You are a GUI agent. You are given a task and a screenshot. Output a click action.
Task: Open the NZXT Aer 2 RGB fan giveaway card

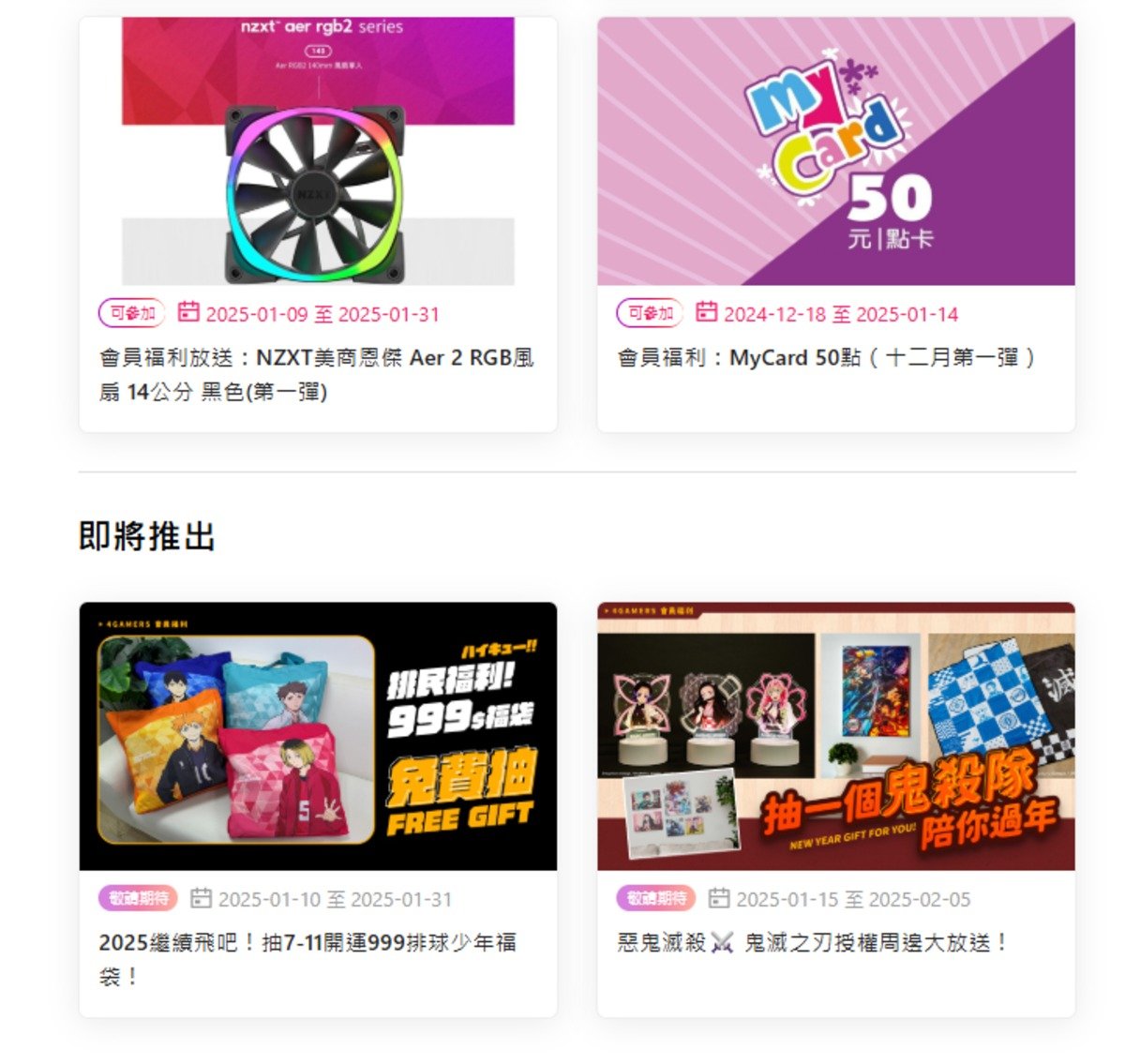[x=317, y=374]
